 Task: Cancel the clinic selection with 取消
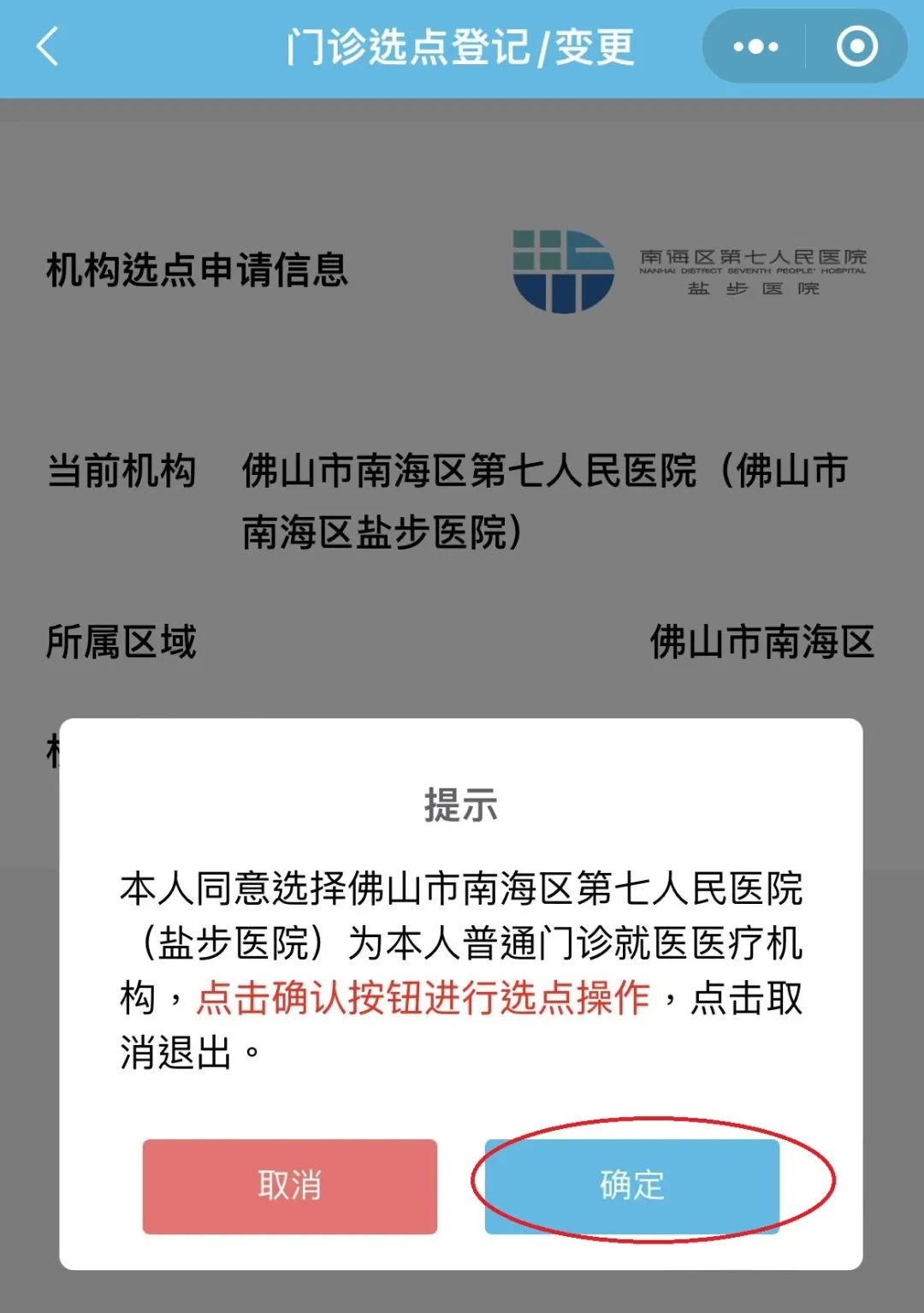point(289,1185)
